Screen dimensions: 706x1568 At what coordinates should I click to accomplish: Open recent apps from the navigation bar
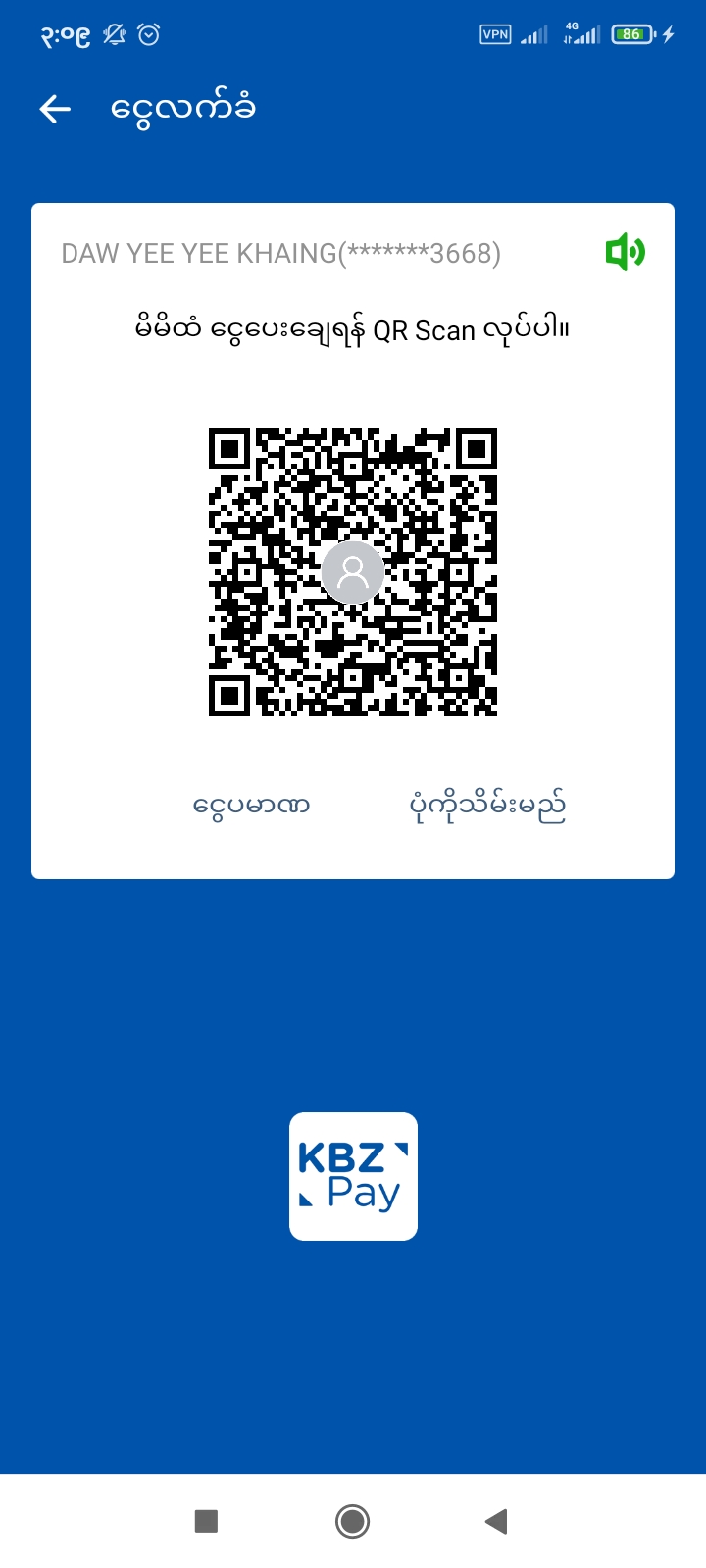206,1521
